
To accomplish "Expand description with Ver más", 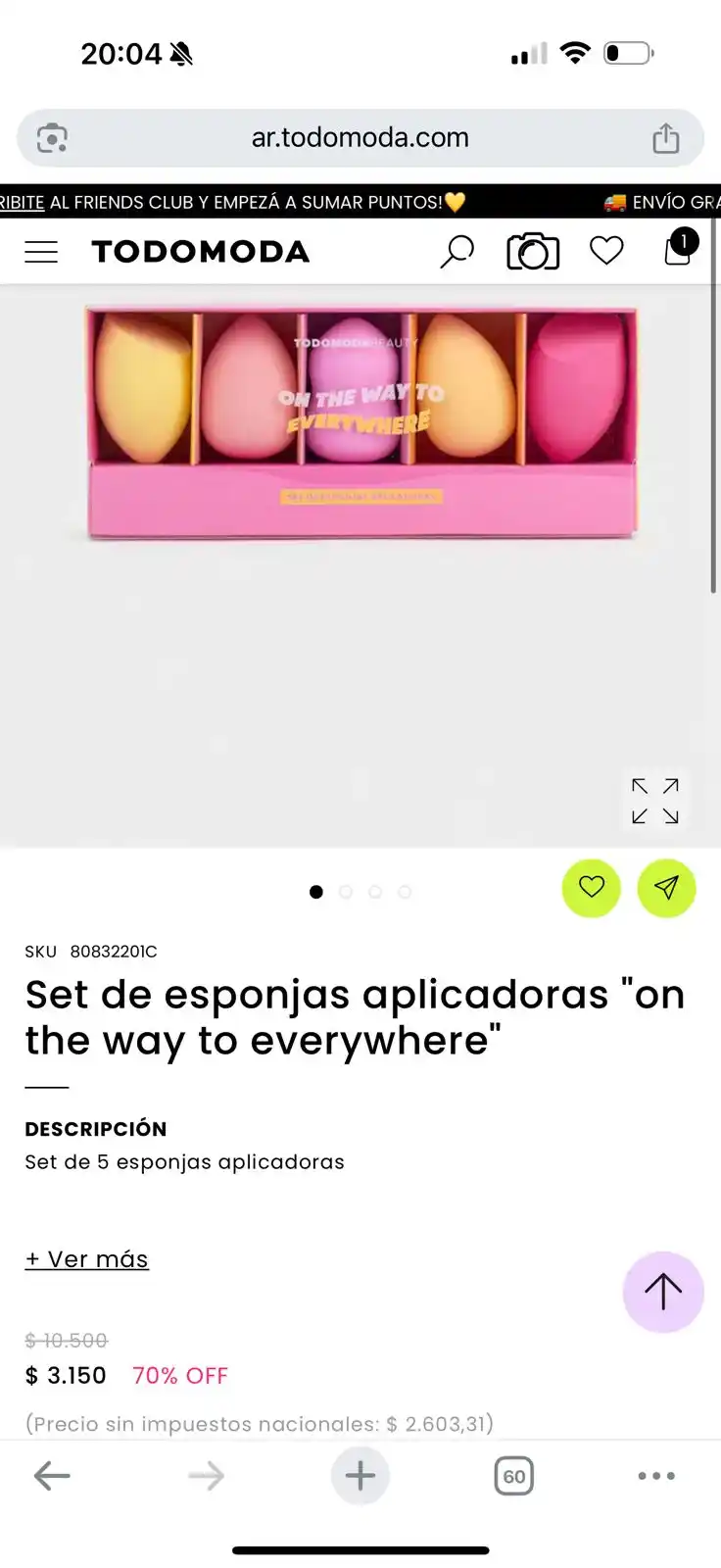I will [86, 1259].
